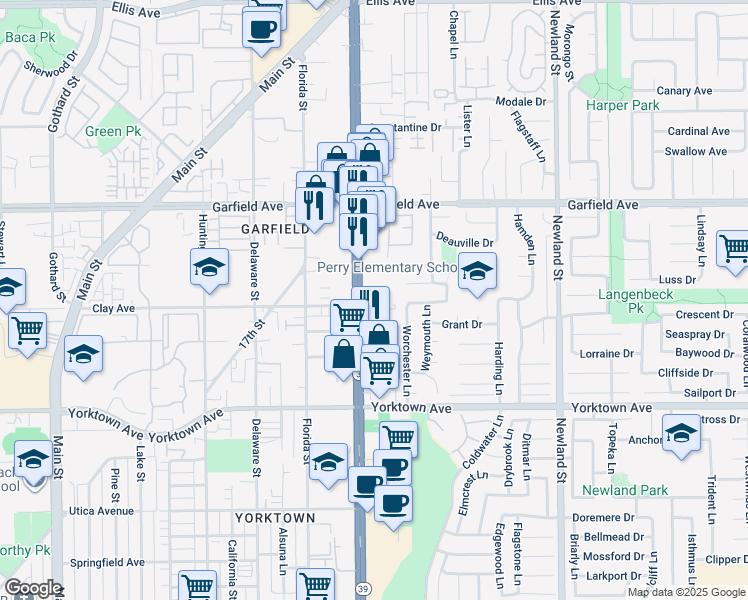
Task: Select the shopping cart marker left of Main St
Action: click(28, 331)
